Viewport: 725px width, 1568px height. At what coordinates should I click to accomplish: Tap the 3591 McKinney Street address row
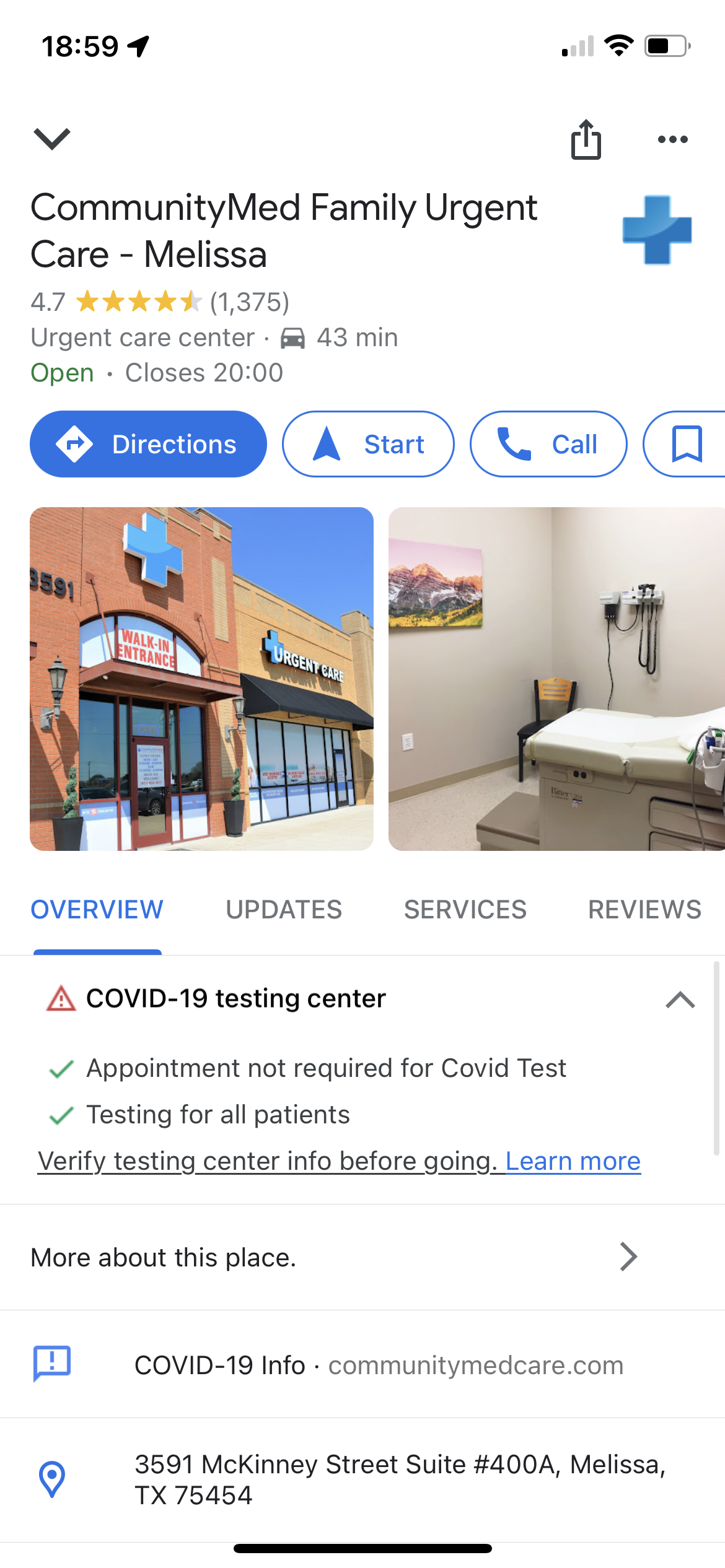pos(400,1479)
